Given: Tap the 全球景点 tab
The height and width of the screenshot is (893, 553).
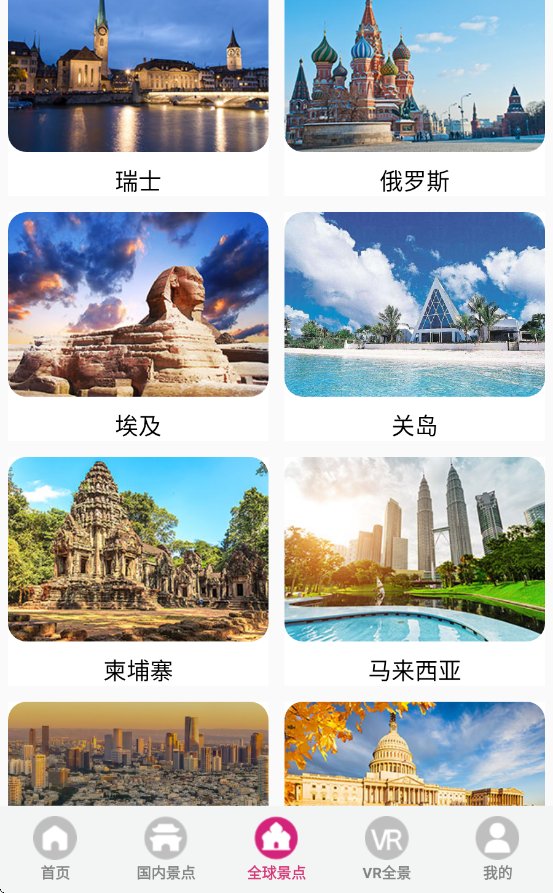Looking at the screenshot, I should (x=276, y=849).
